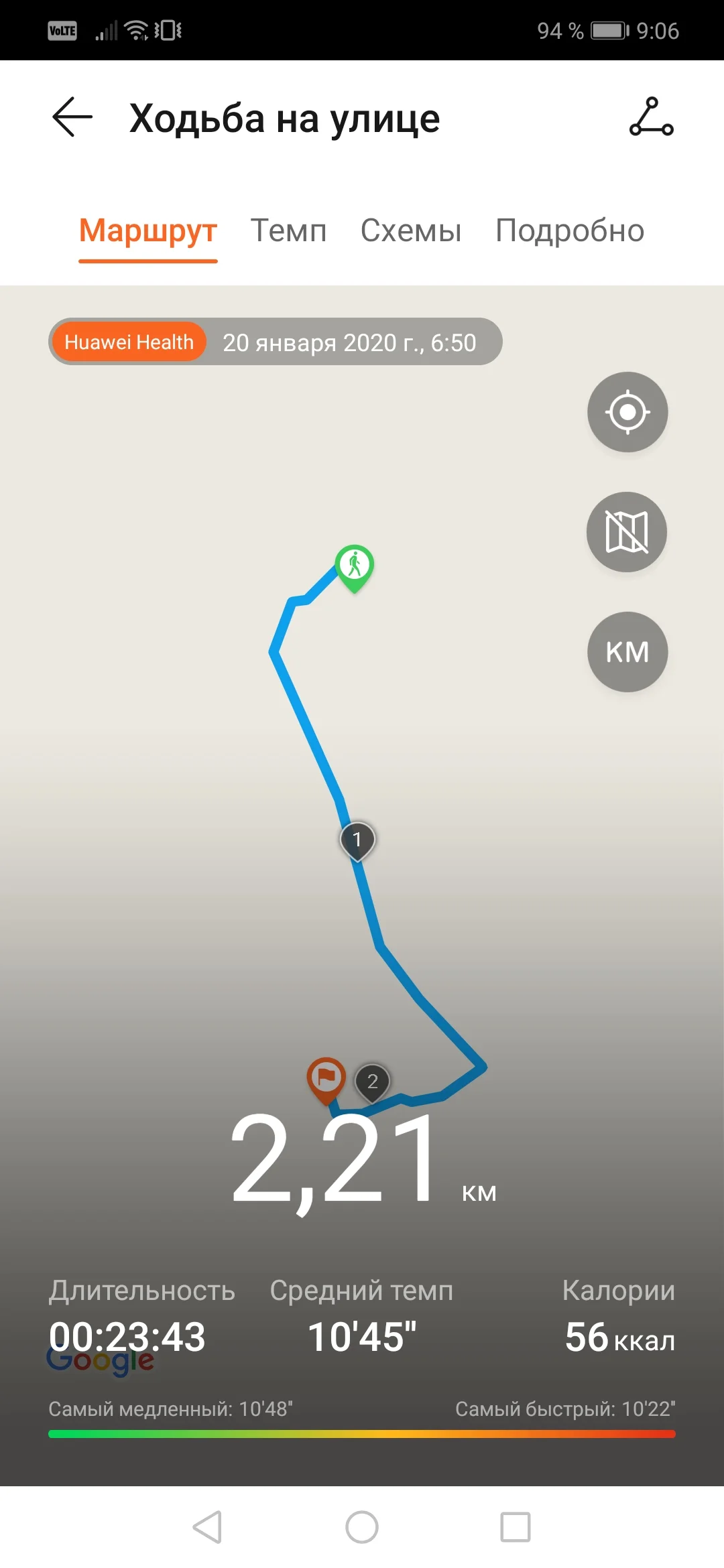Select the Подробно tab
The image size is (724, 1568).
[x=570, y=231]
